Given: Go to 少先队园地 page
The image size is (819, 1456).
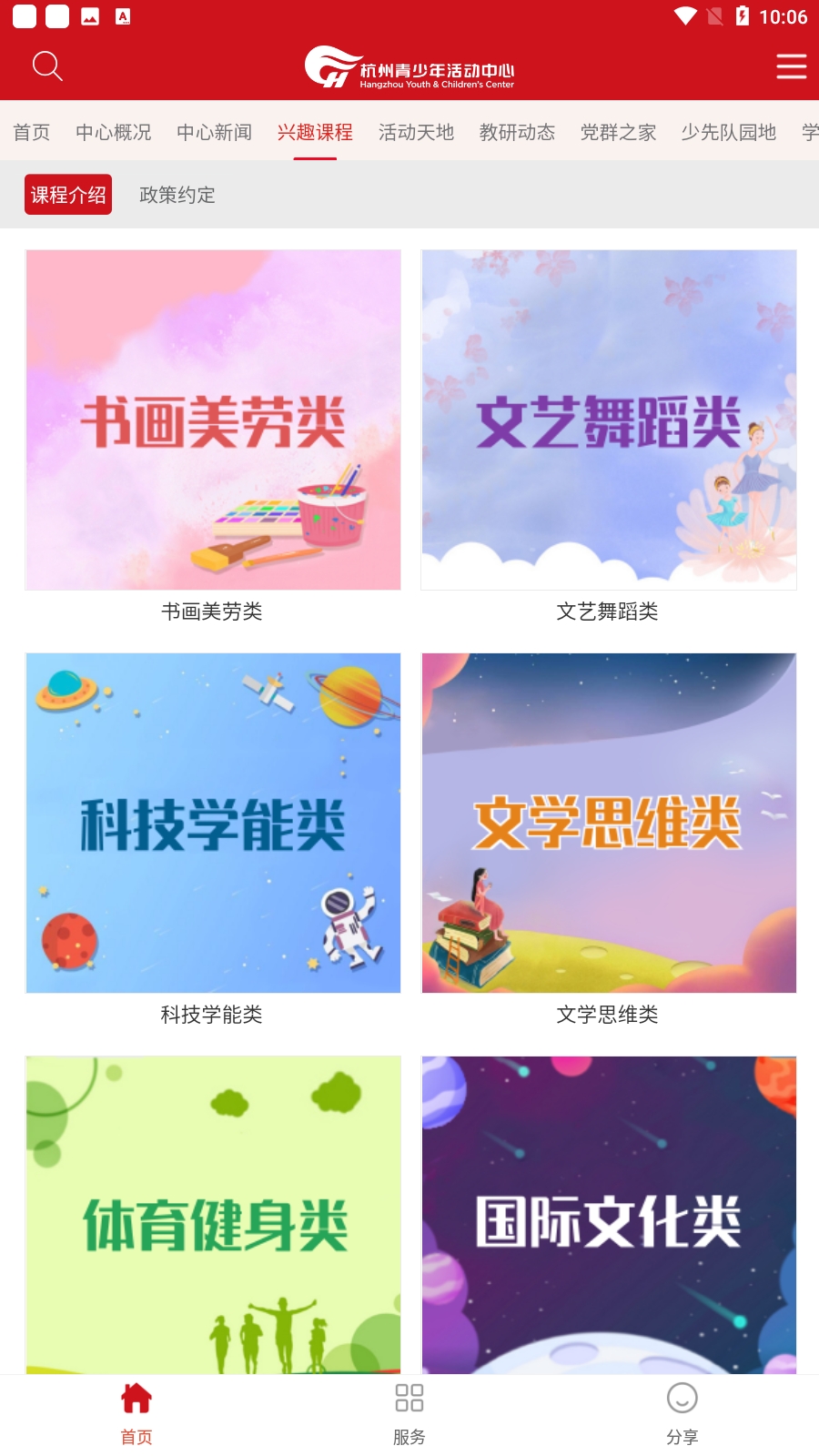Looking at the screenshot, I should pos(728,132).
